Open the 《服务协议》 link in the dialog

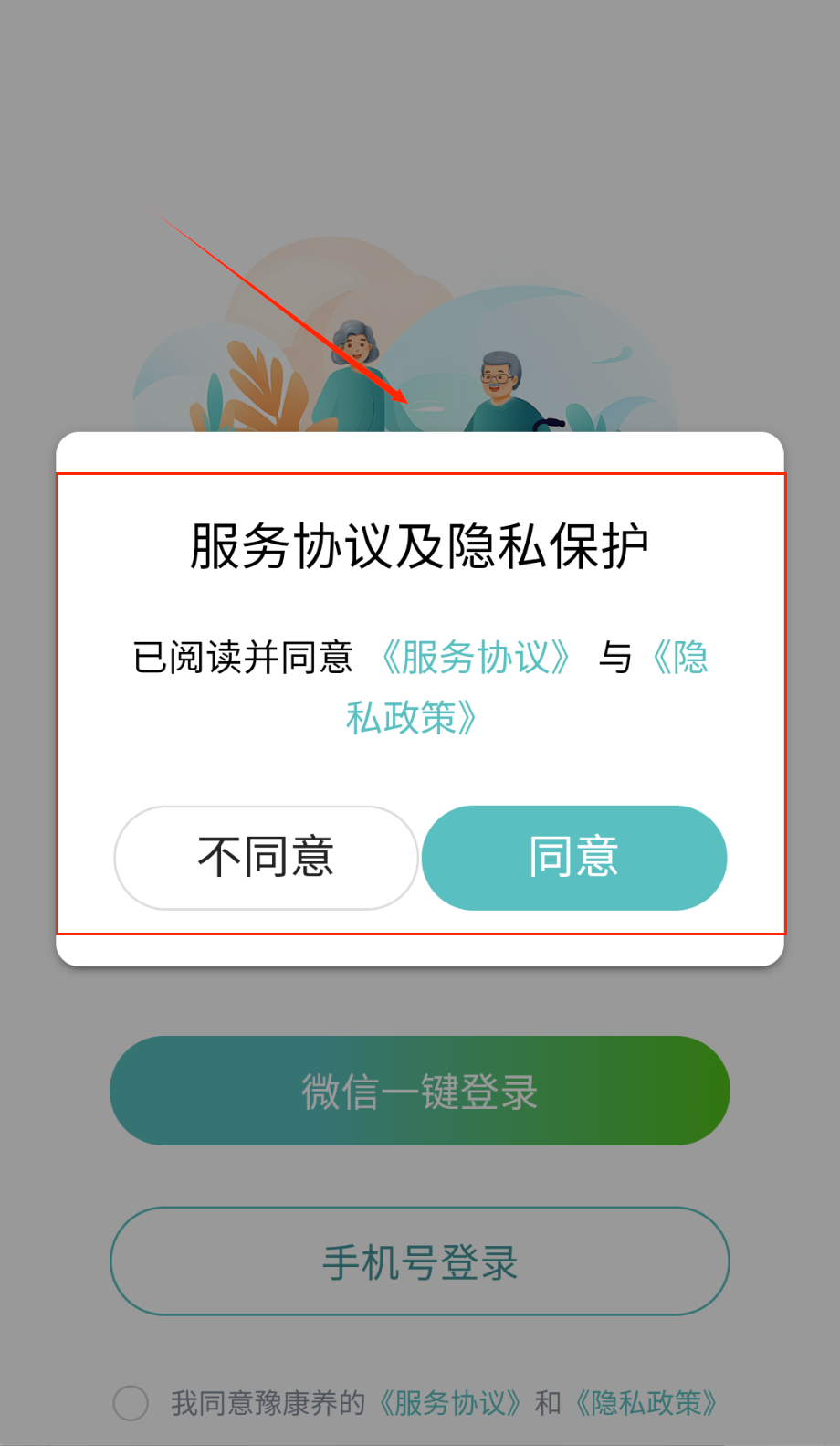coord(476,657)
